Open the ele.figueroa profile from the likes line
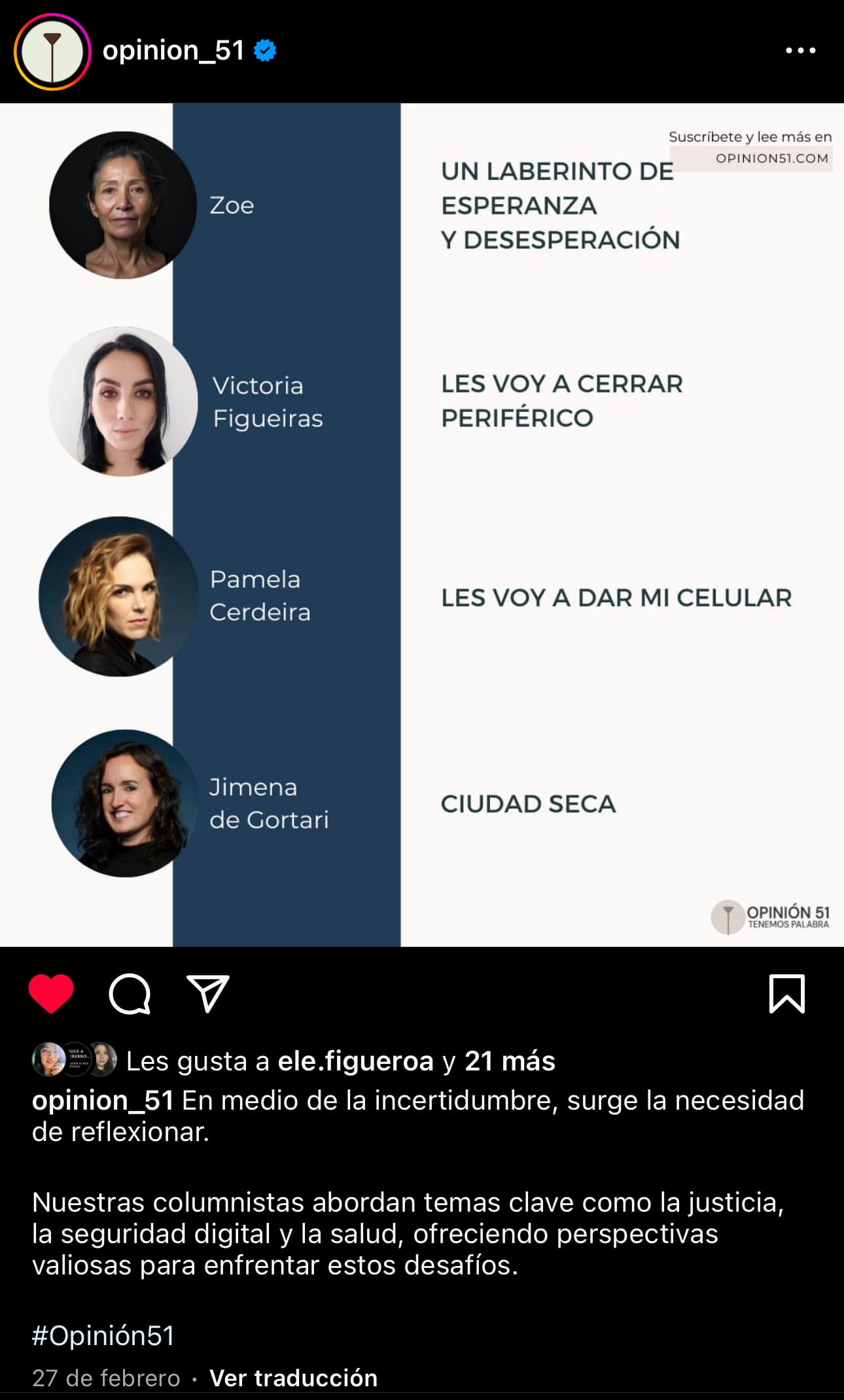The image size is (844, 1400). coord(355,1061)
